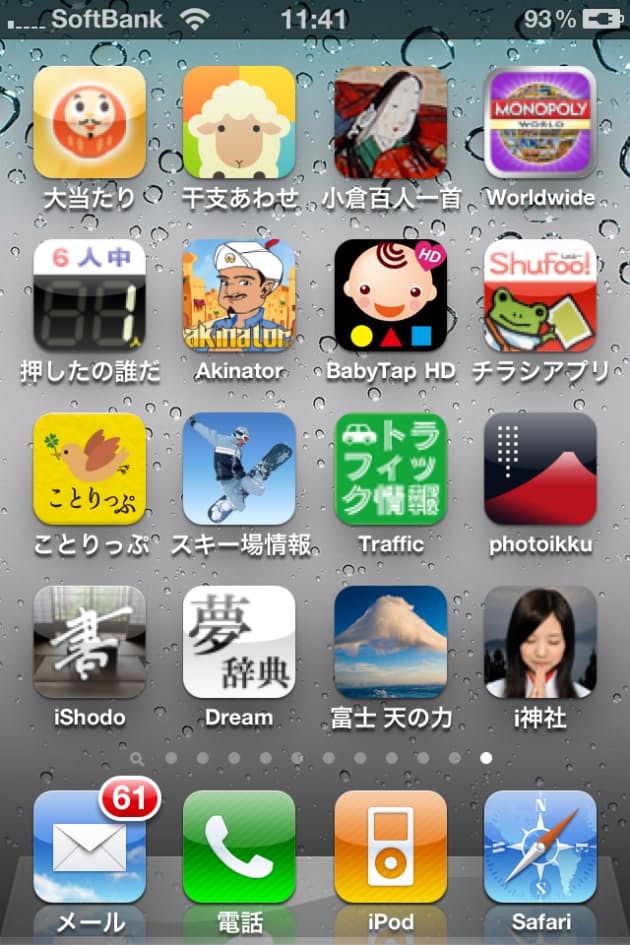Start the Akinator app
This screenshot has width=630, height=945.
click(239, 295)
